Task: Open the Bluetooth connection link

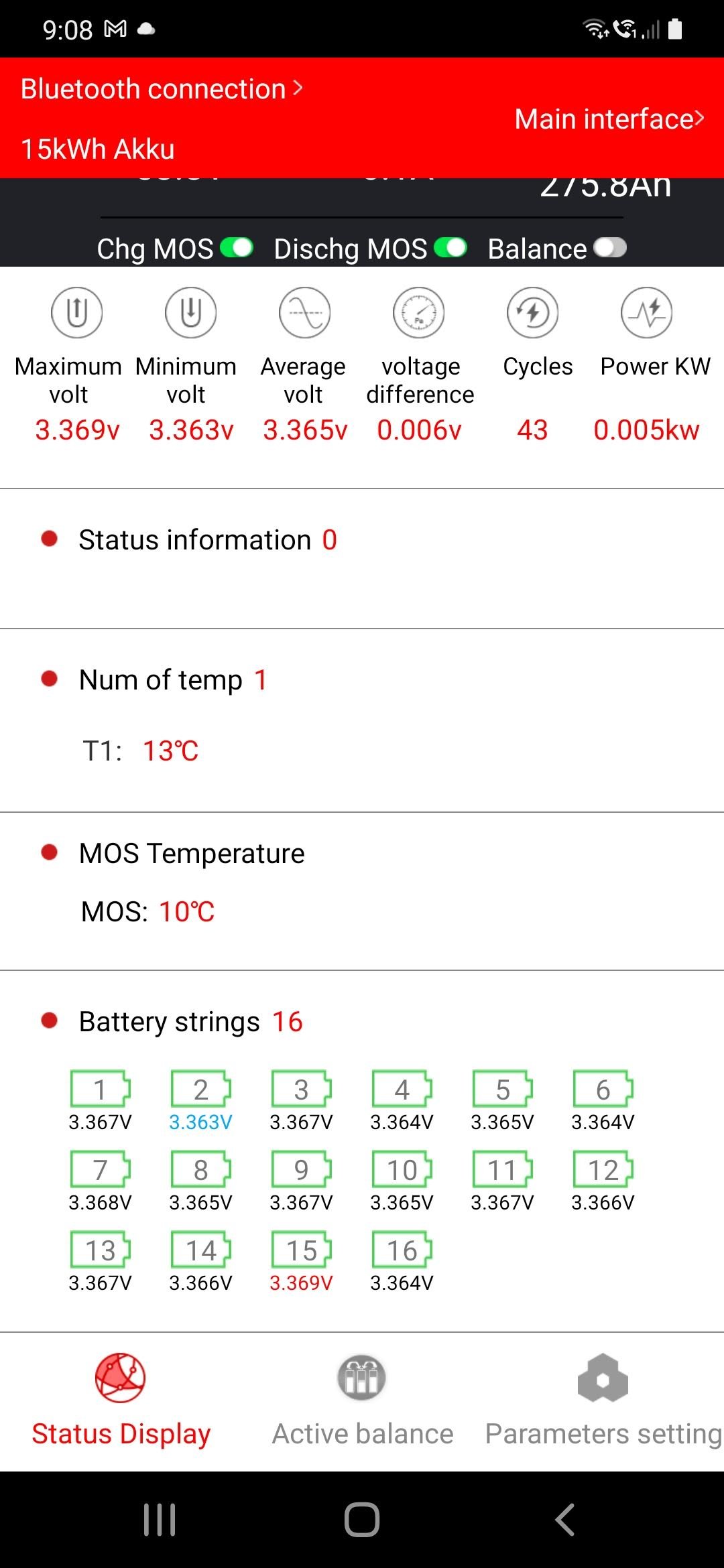Action: pyautogui.click(x=162, y=89)
